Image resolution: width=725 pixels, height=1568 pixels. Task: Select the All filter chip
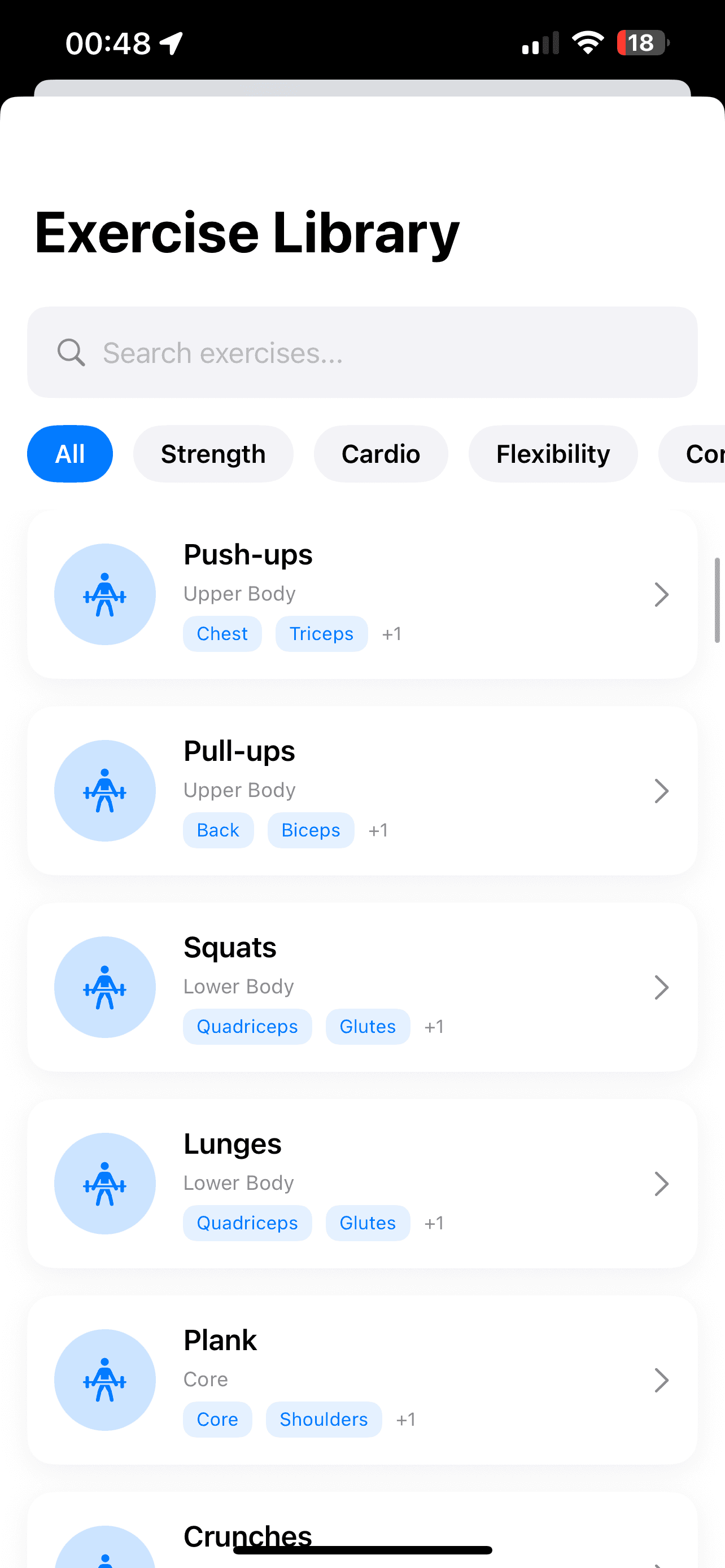[x=70, y=454]
